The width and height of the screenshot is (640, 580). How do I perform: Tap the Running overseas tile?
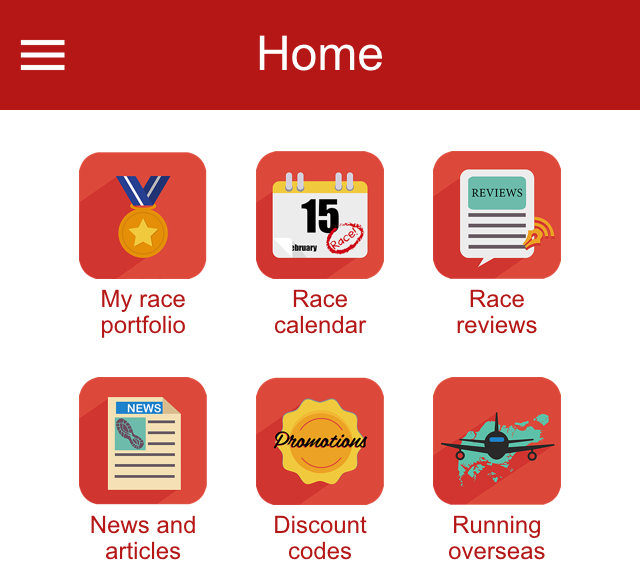[x=497, y=441]
